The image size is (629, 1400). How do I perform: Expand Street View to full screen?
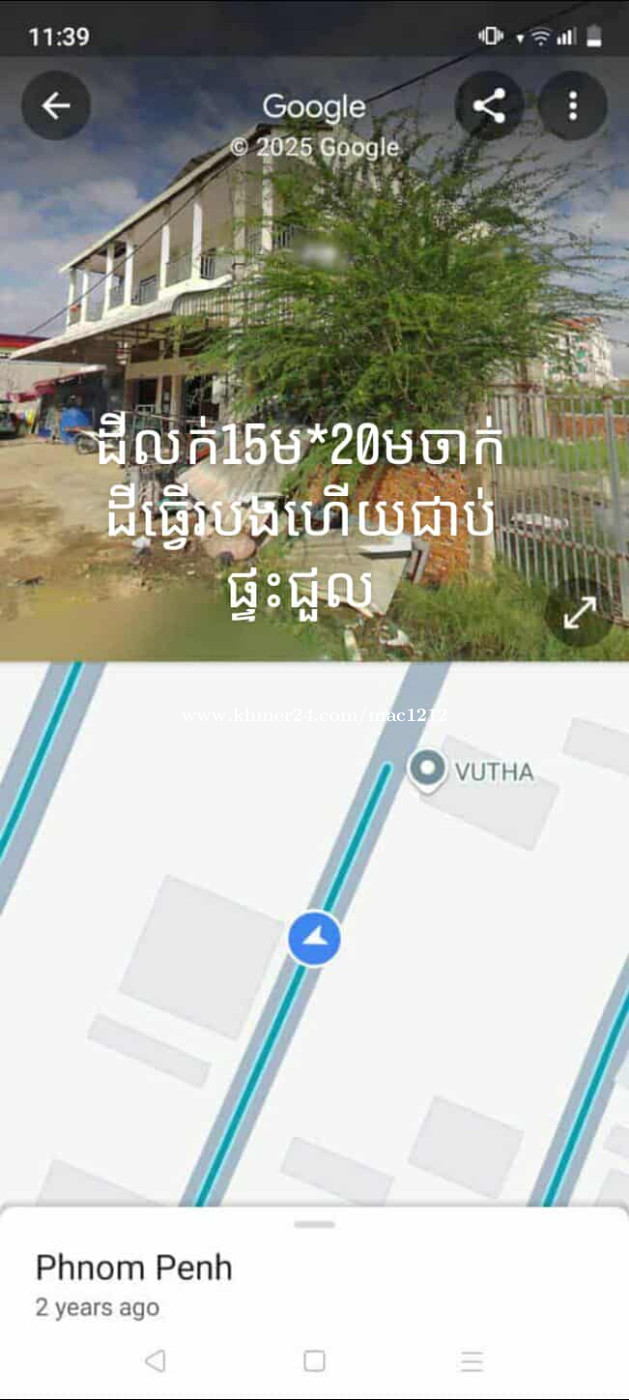(x=579, y=613)
